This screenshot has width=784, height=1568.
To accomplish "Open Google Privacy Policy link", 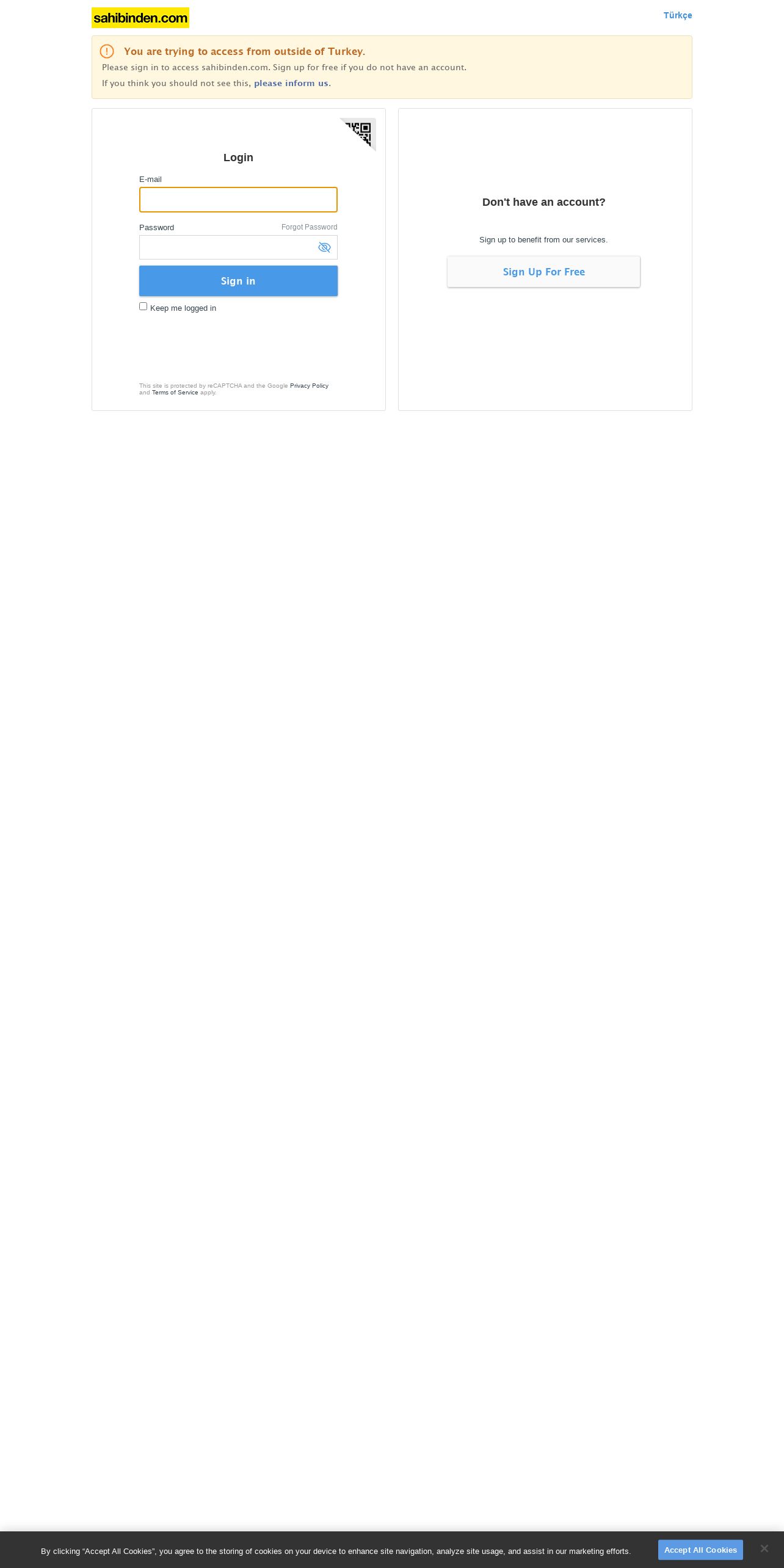I will (309, 386).
